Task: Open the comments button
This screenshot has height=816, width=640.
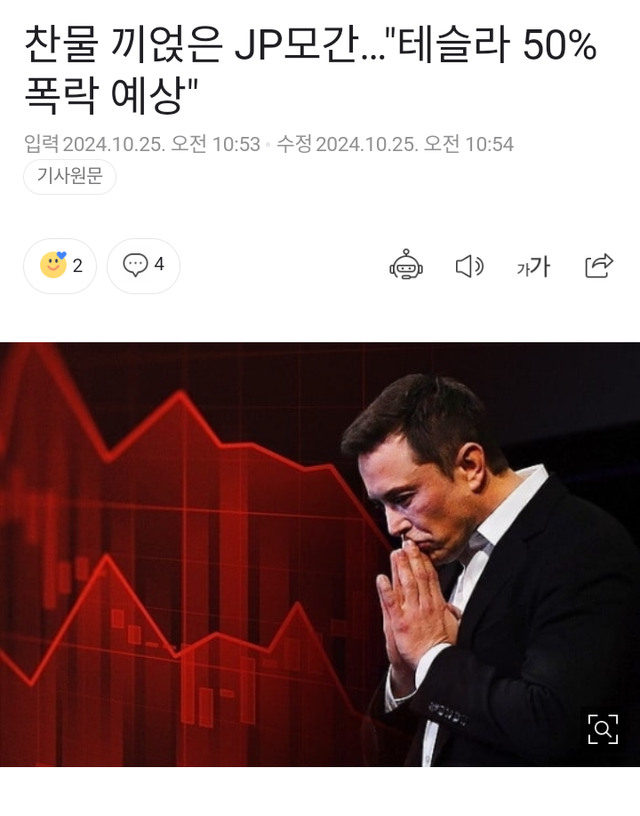Action: [x=143, y=266]
